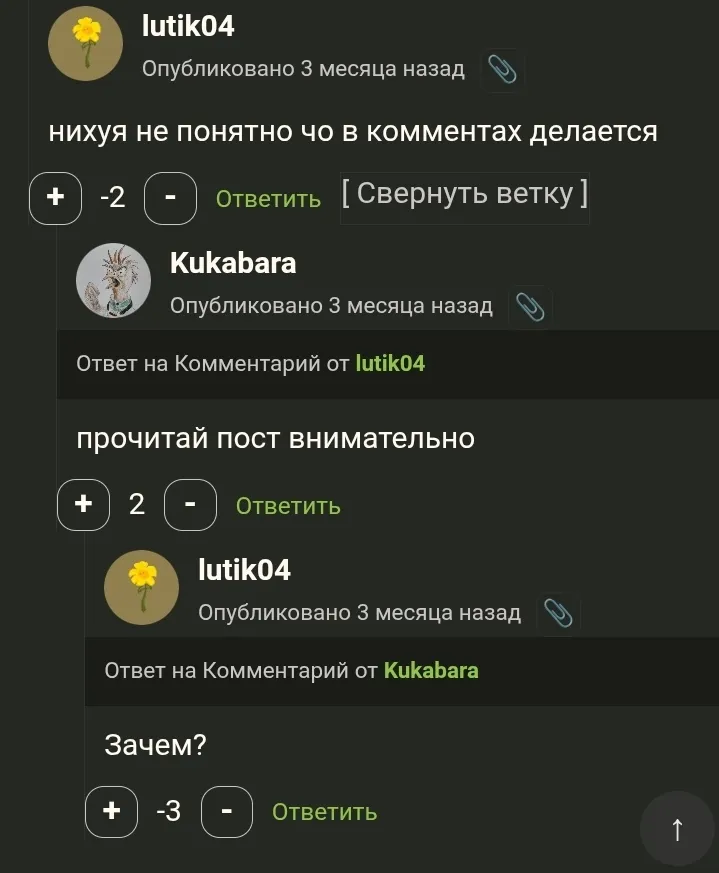
Task: Upvote the Зачем? comment
Action: coord(112,811)
